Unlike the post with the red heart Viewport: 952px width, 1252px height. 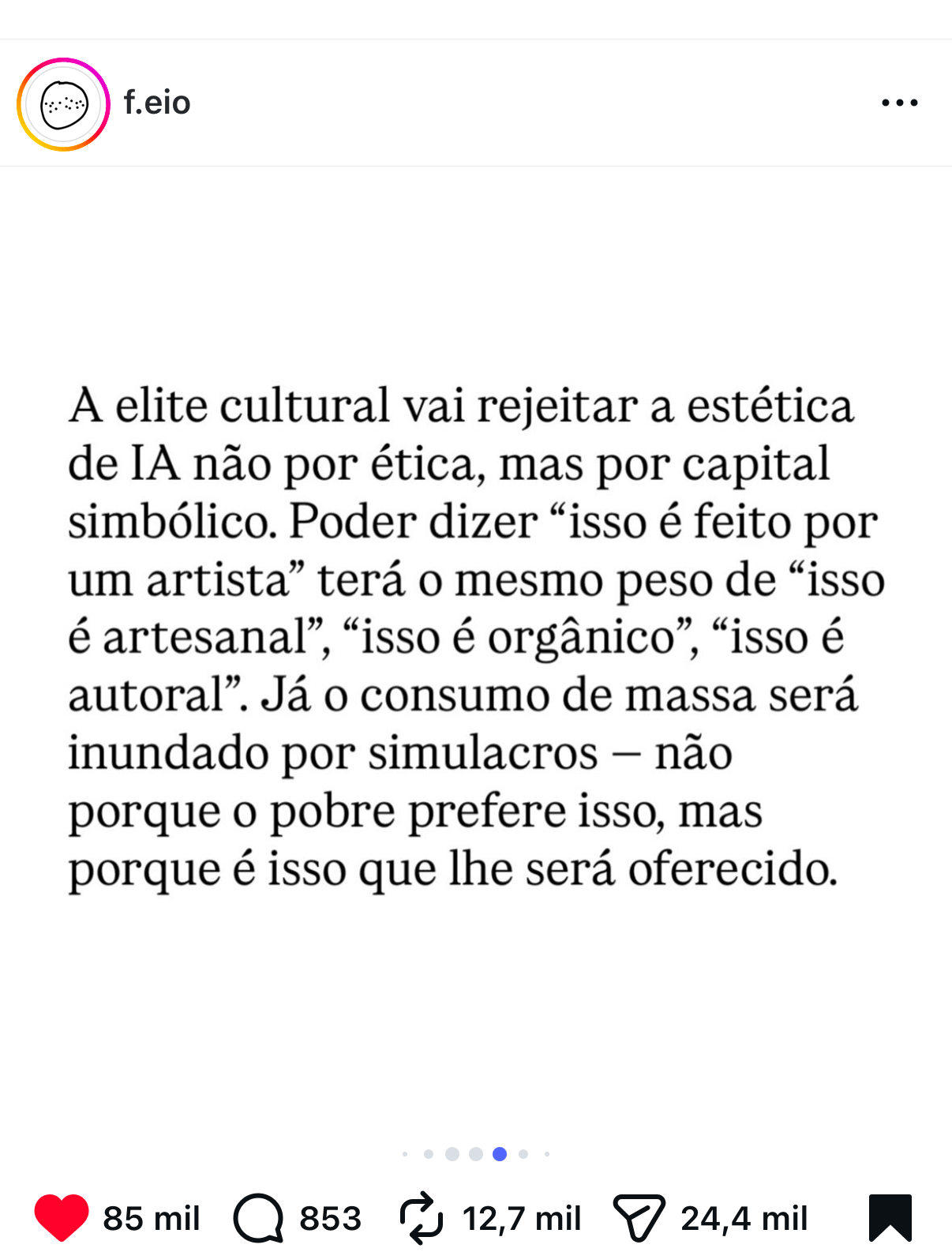[x=62, y=1217]
